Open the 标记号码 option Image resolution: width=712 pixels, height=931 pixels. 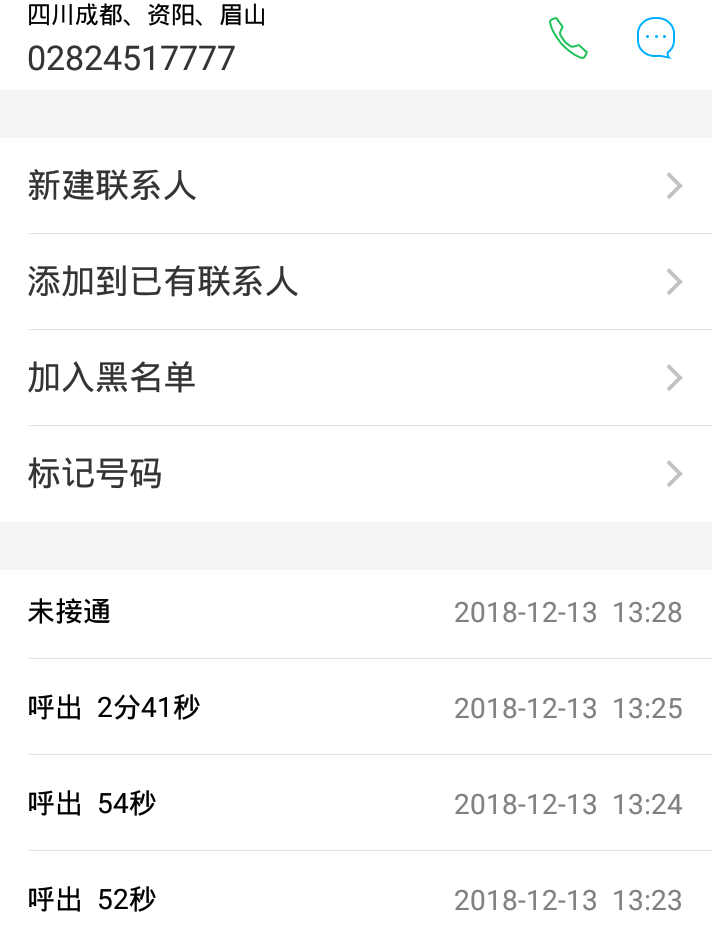coord(356,474)
